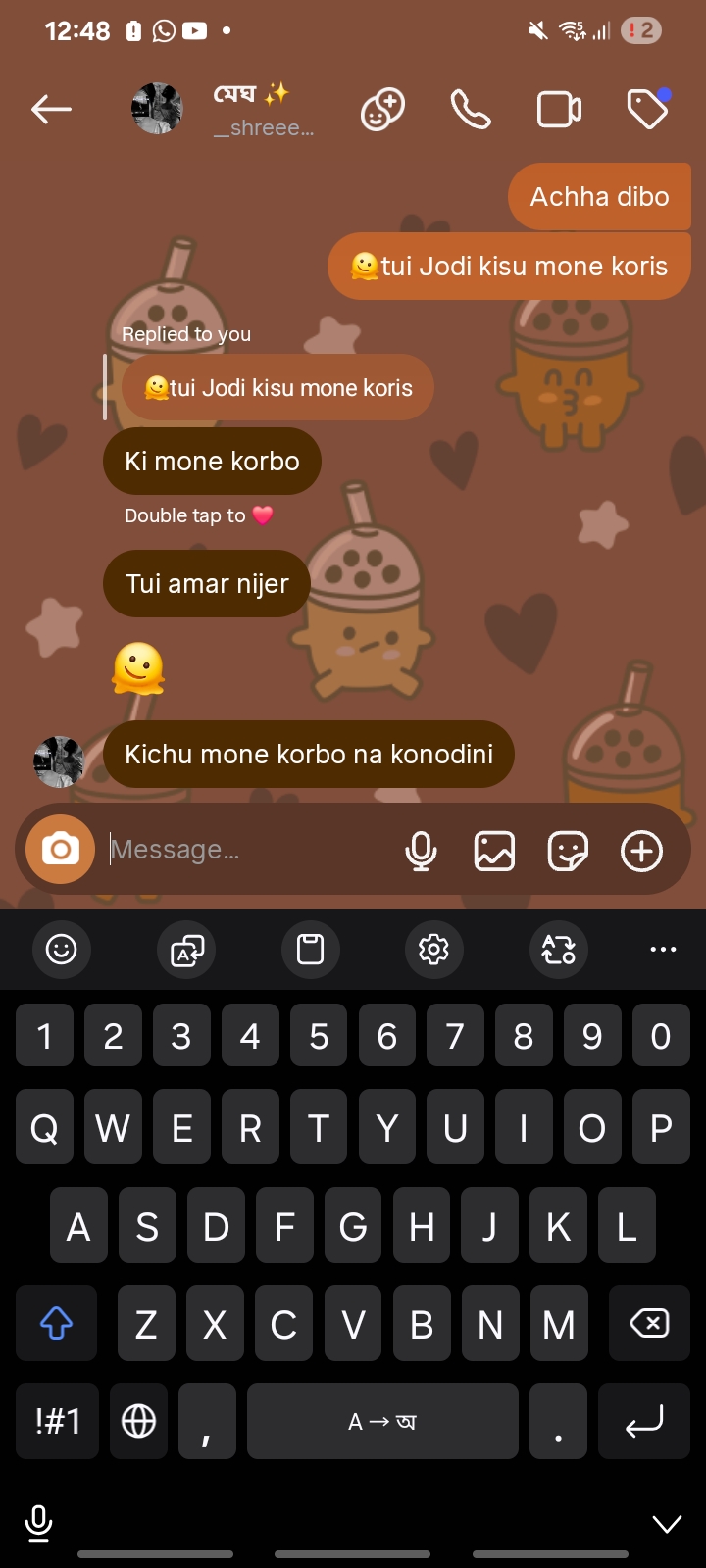Open the camera in the message bar
The image size is (706, 1568).
(x=60, y=850)
